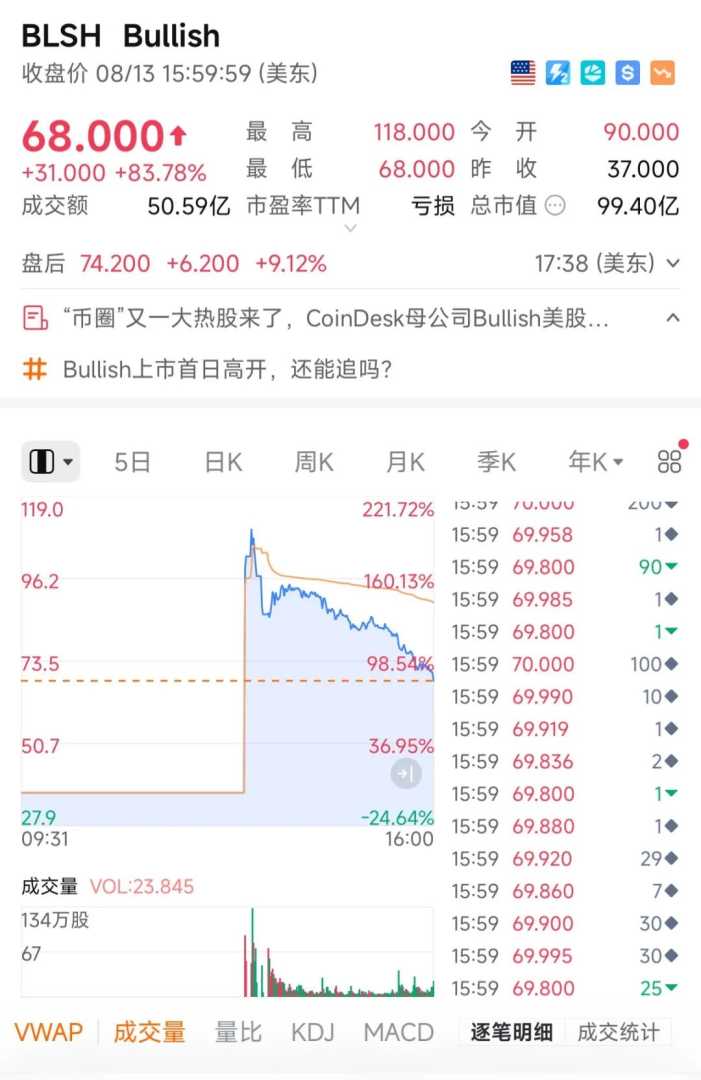Collapse the news headline section

(x=672, y=319)
